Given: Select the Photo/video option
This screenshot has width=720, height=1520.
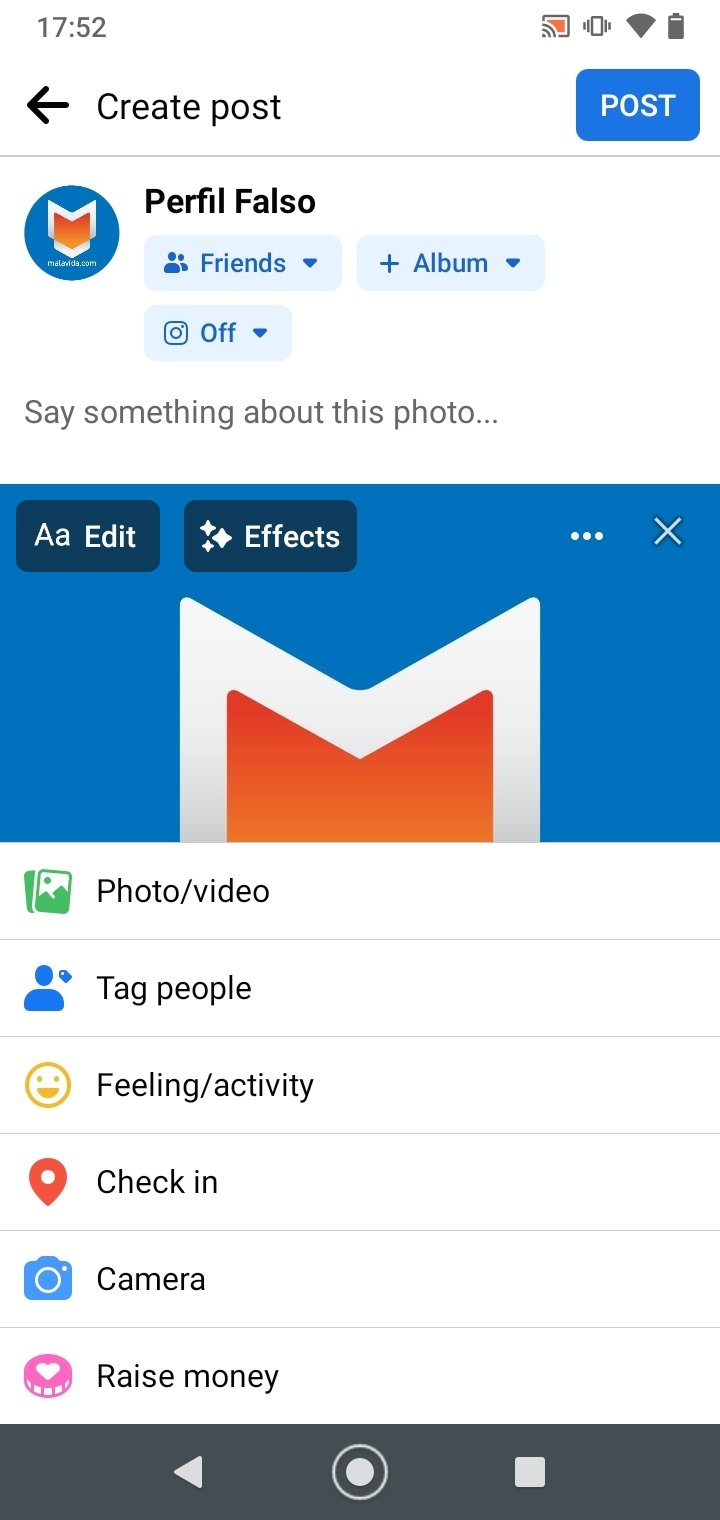Looking at the screenshot, I should tap(360, 891).
